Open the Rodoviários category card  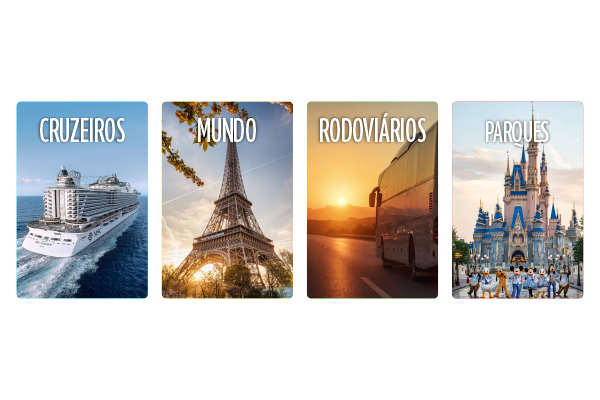point(372,200)
